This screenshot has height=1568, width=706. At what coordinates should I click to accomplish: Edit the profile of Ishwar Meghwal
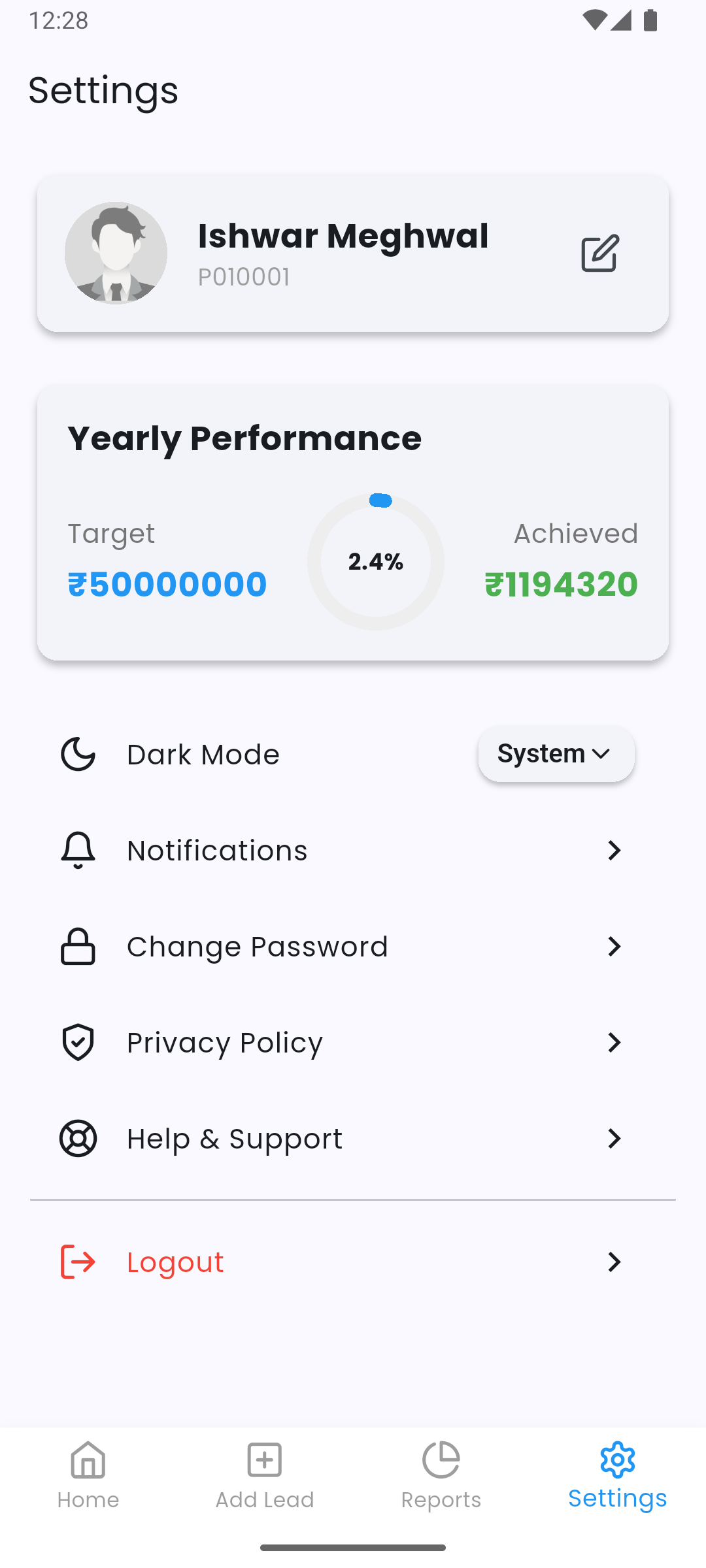pos(599,253)
